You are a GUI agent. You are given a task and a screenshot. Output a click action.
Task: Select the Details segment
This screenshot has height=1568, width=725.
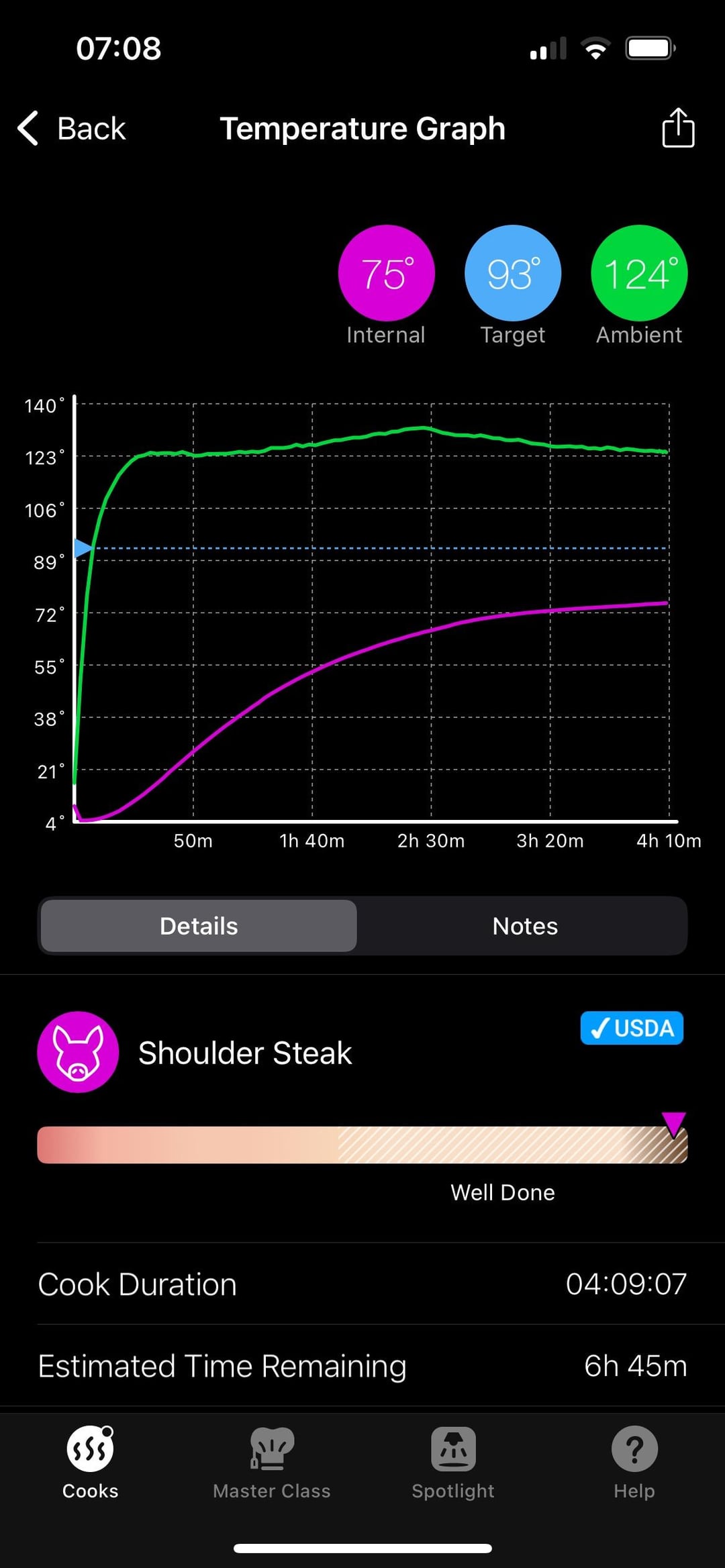199,926
